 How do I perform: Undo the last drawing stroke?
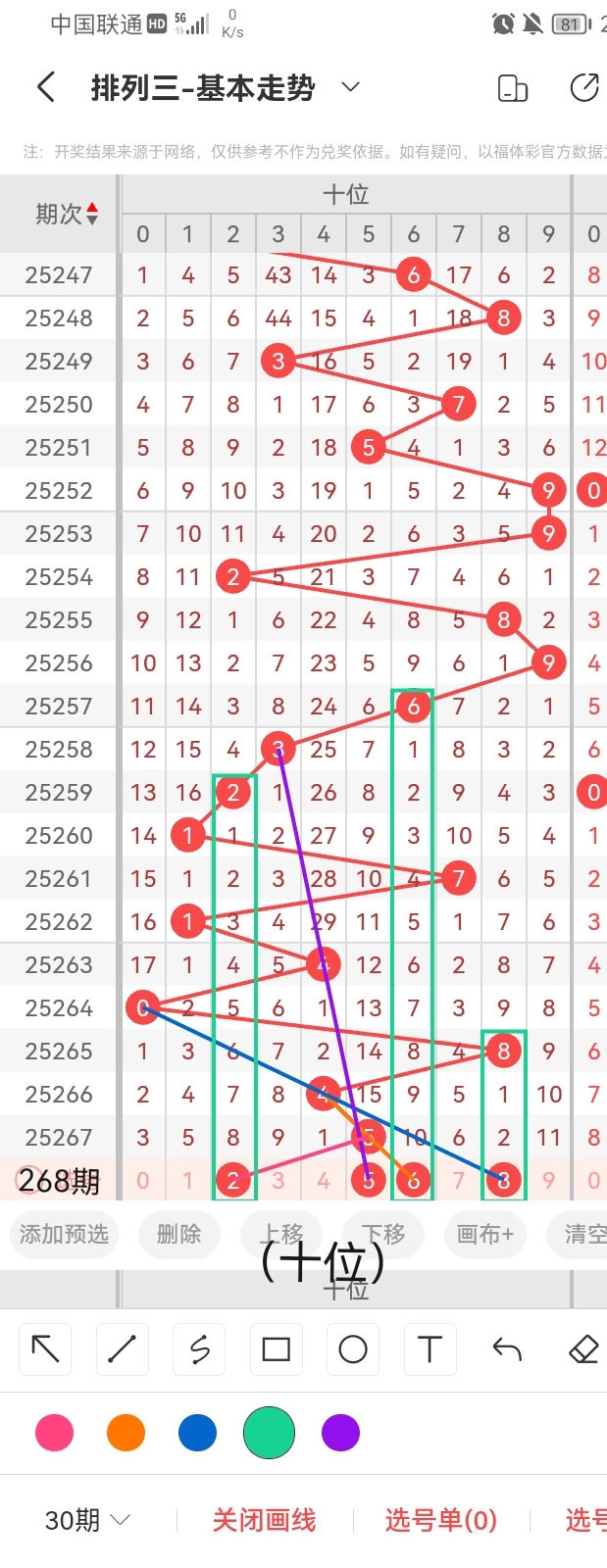pos(506,1349)
